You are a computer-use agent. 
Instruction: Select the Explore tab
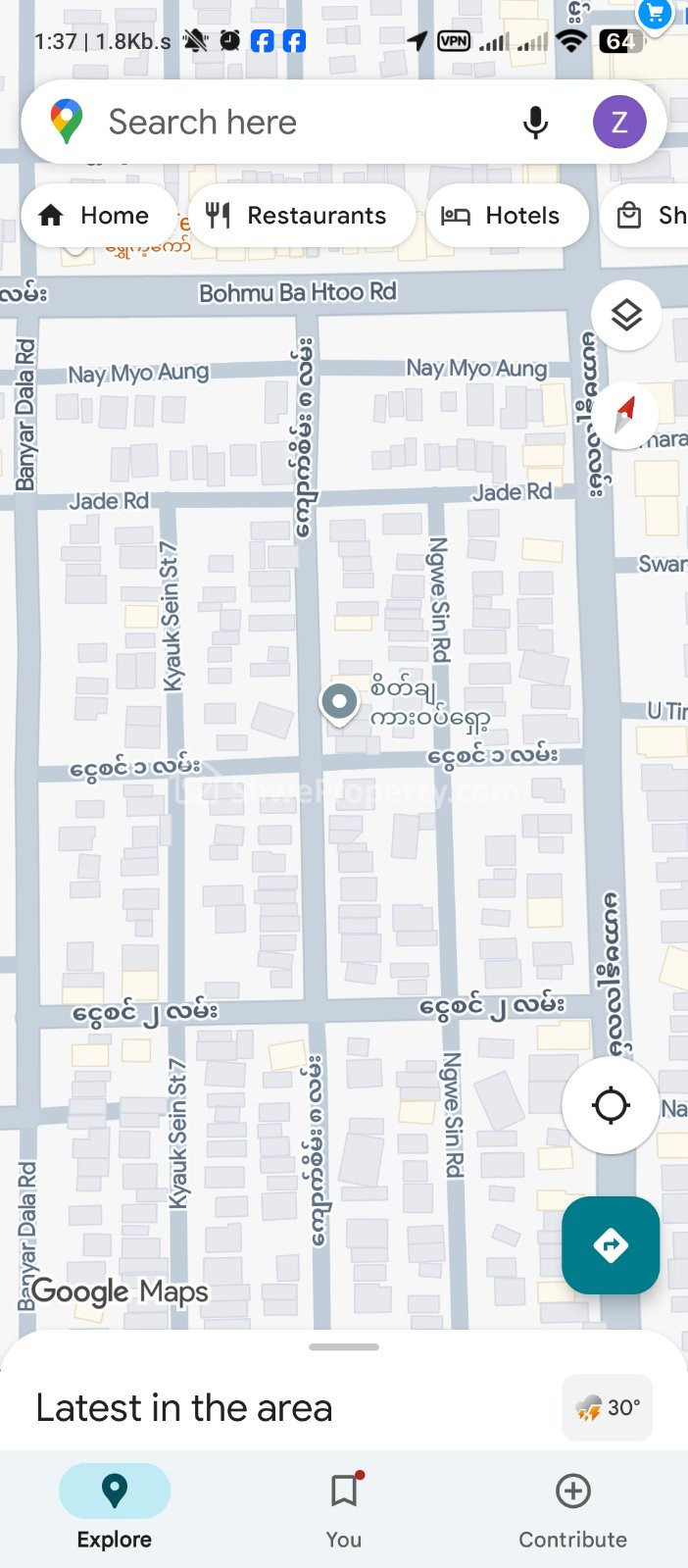pyautogui.click(x=115, y=1509)
